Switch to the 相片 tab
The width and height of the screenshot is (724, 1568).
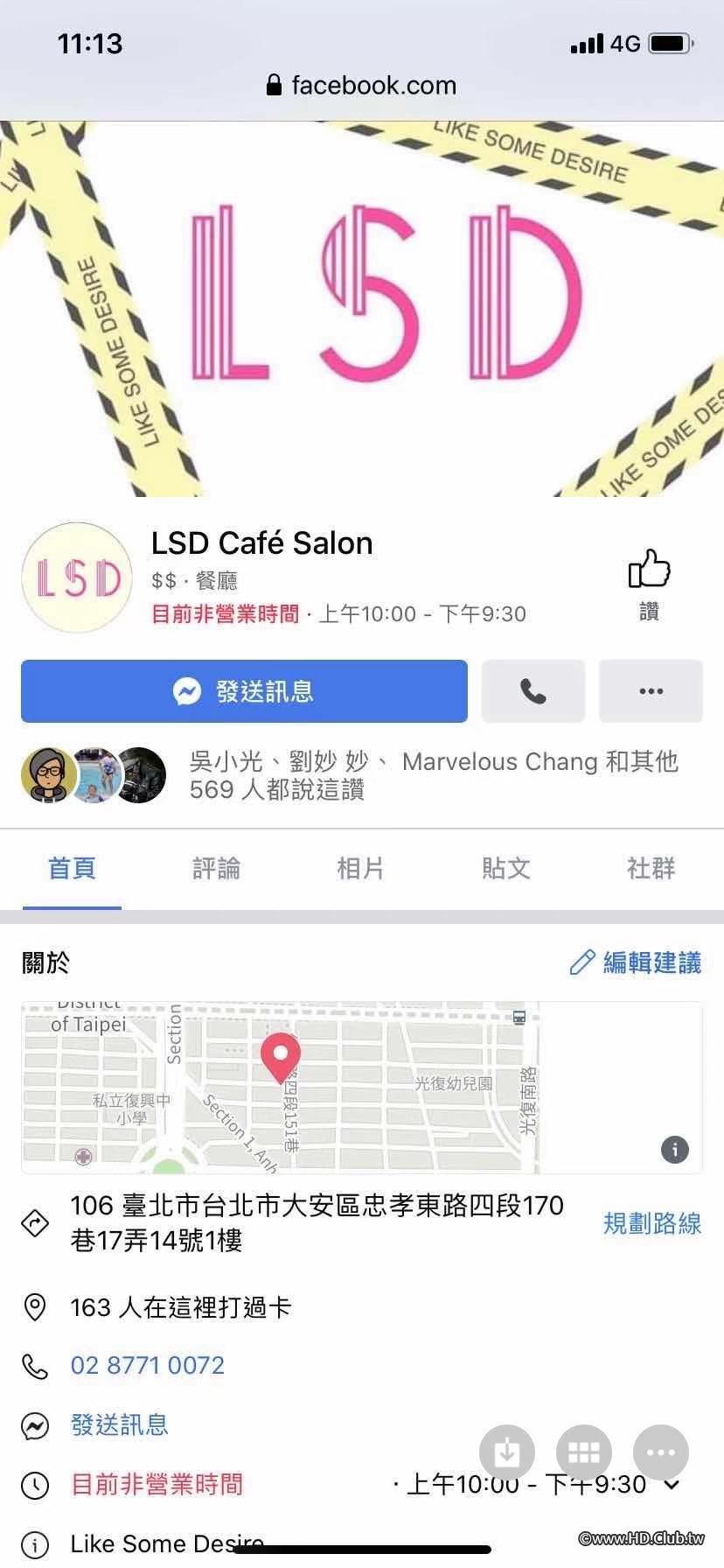tap(360, 868)
